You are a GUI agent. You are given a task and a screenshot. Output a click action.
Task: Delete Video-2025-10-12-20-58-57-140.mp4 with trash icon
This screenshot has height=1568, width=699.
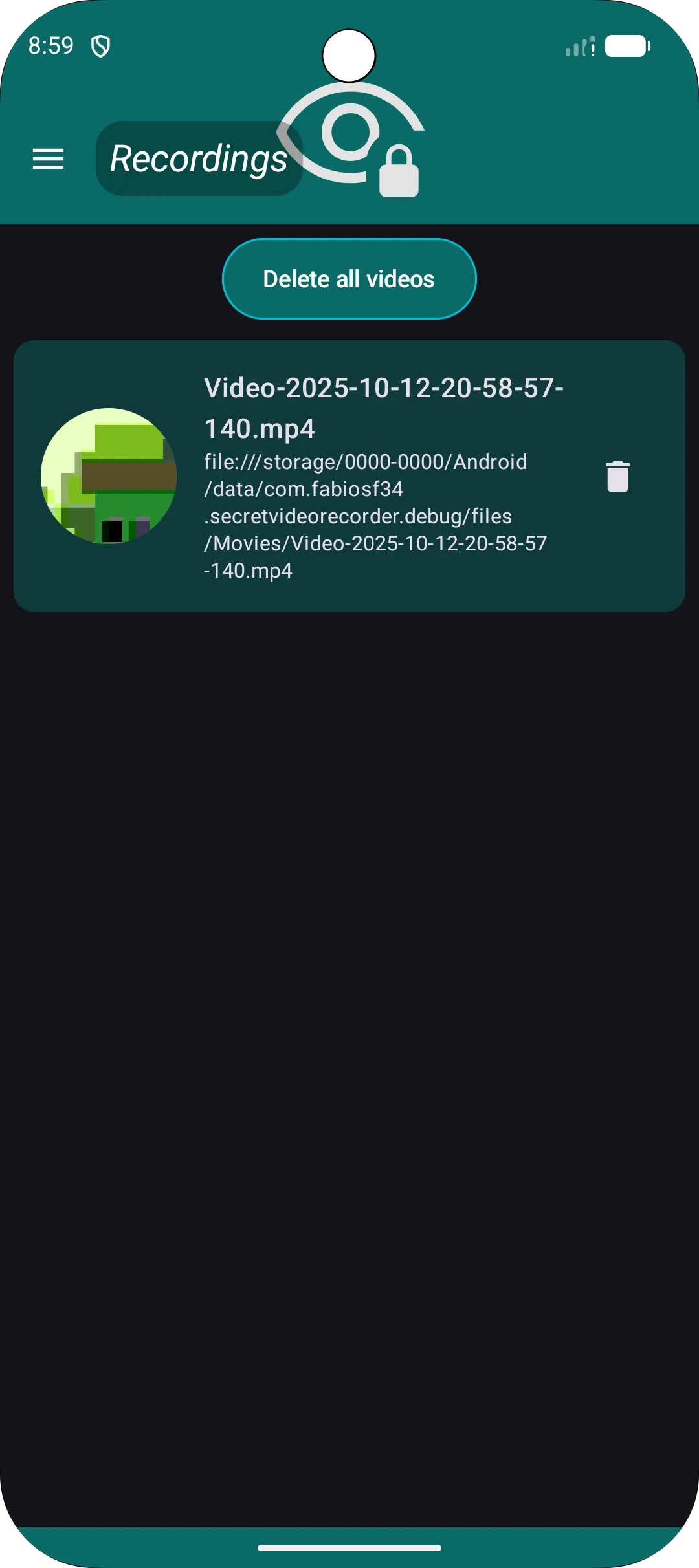pyautogui.click(x=616, y=475)
